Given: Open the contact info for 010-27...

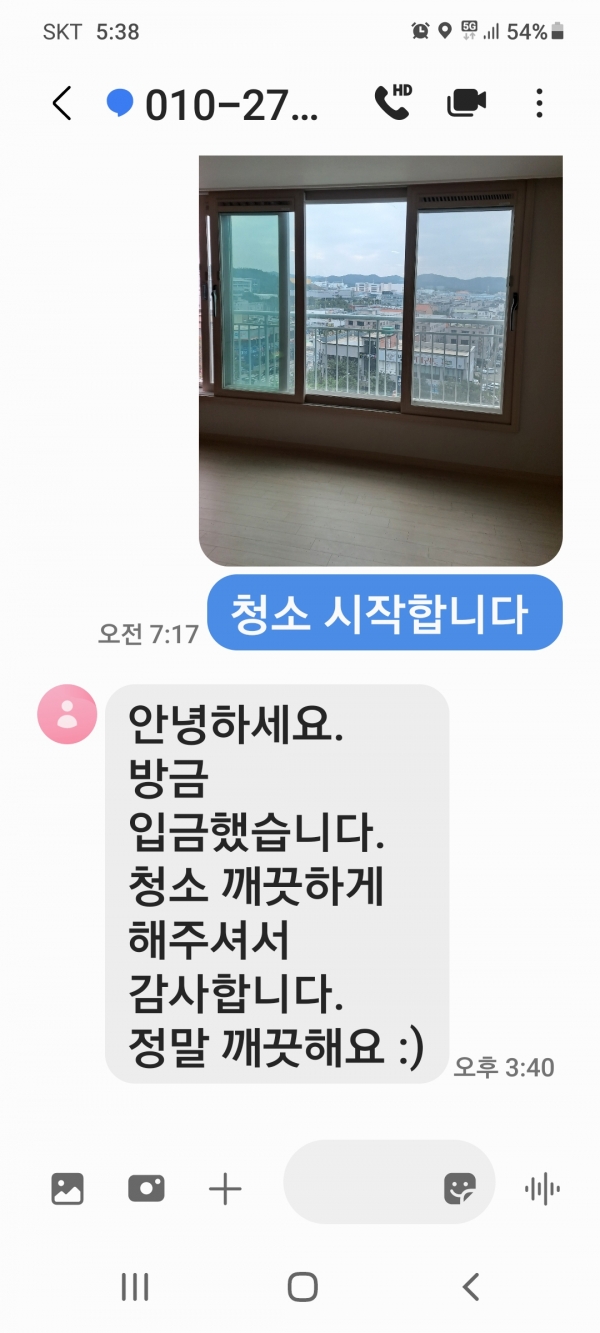Looking at the screenshot, I should tap(232, 104).
